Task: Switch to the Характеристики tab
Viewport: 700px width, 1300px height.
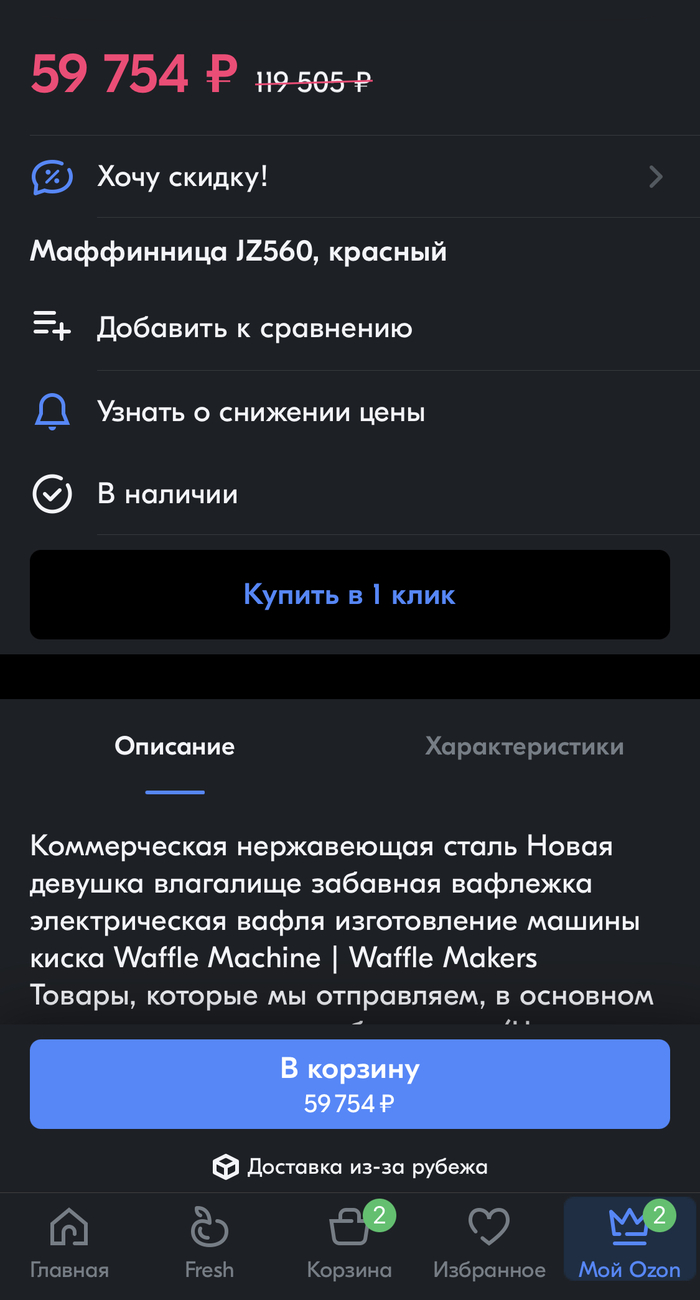Action: (x=524, y=747)
